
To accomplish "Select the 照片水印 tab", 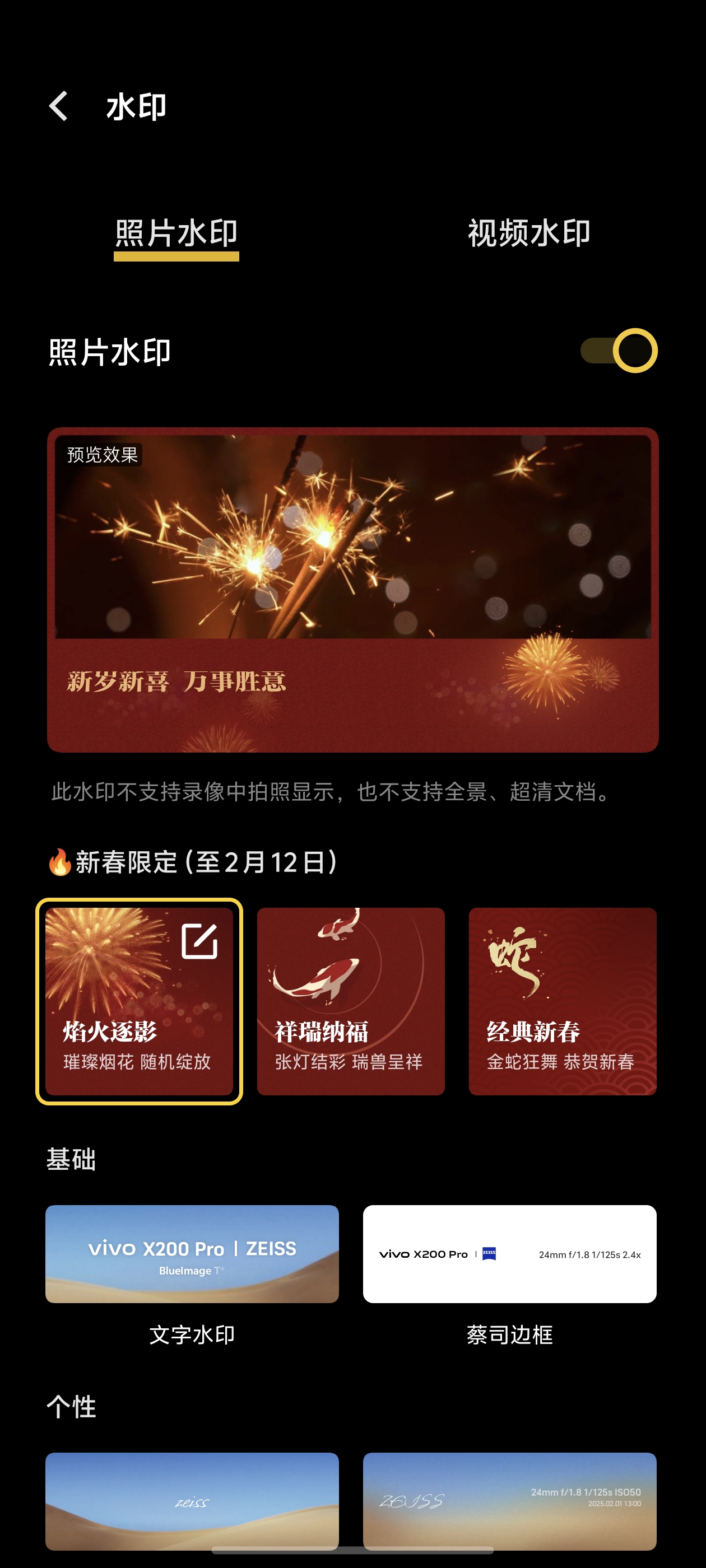I will click(176, 233).
